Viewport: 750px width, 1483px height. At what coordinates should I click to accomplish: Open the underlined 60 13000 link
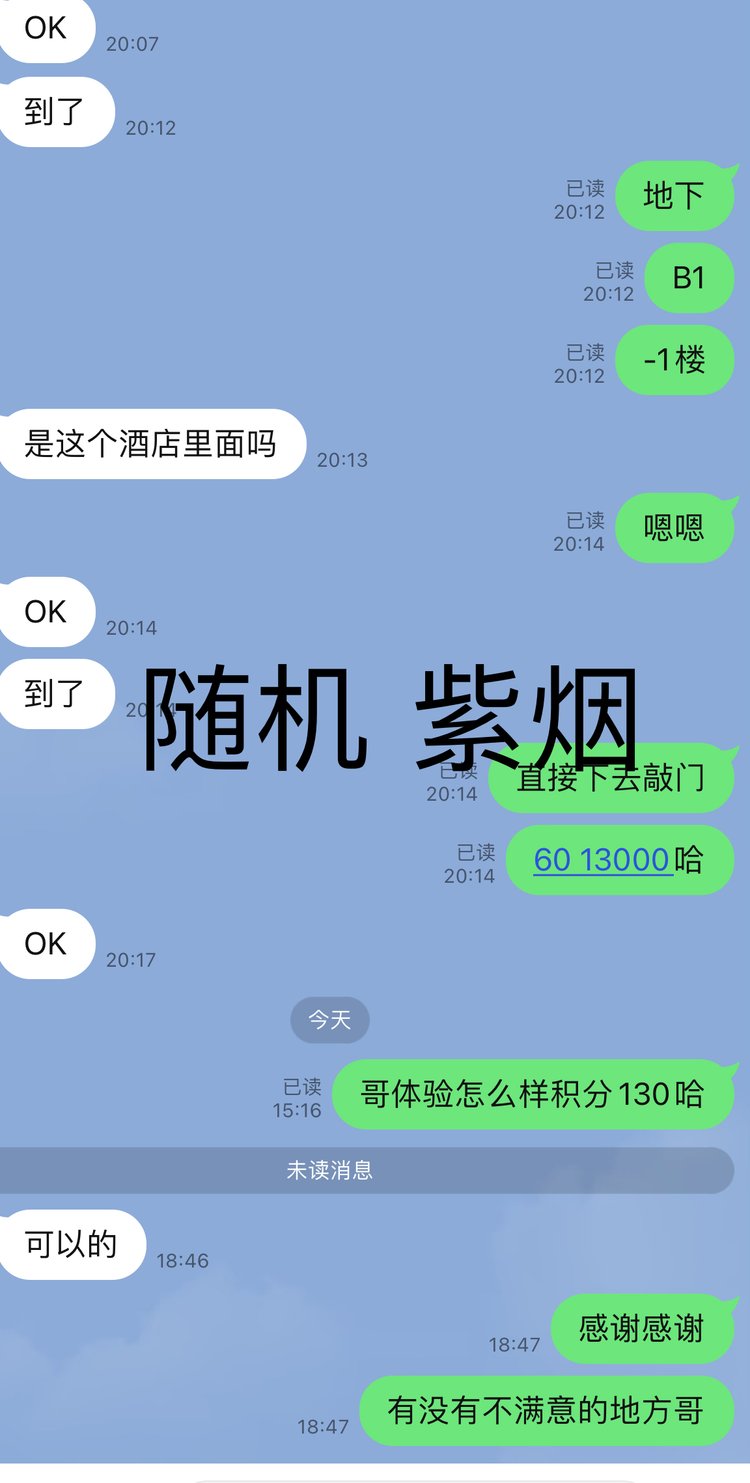[601, 860]
